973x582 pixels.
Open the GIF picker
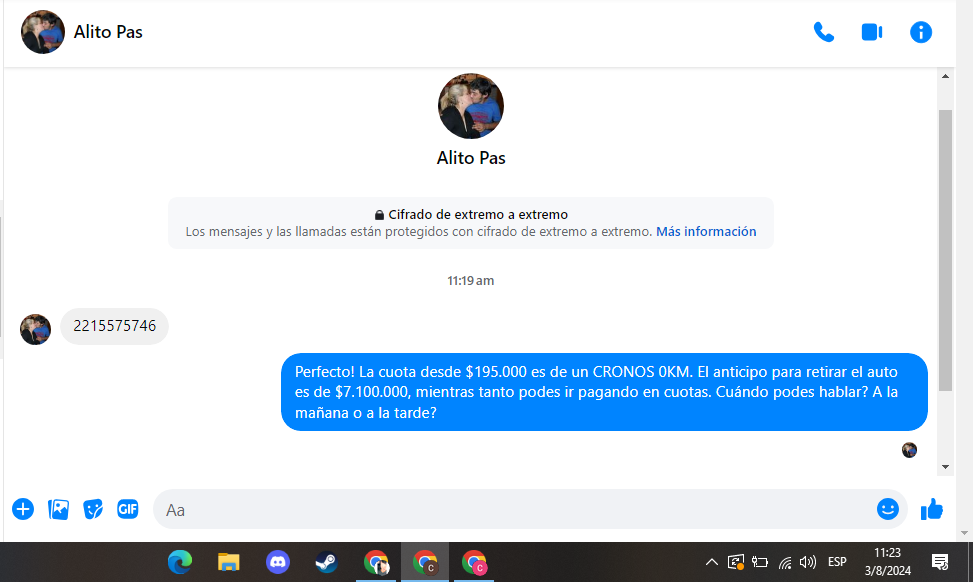(x=127, y=509)
